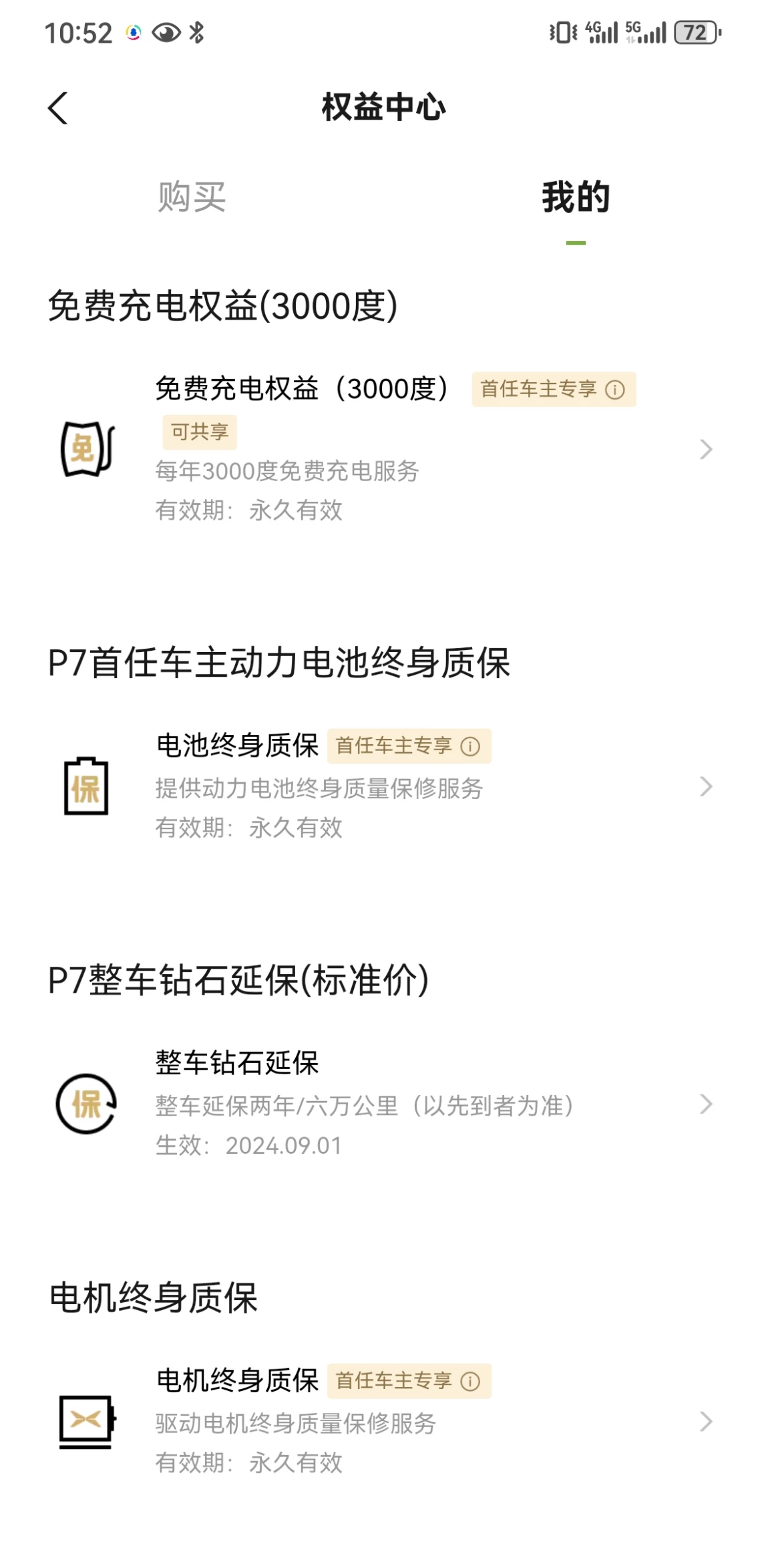Screen dimensions: 768x1568
Task: Open the 电机终身质保 row
Action: (384, 1421)
